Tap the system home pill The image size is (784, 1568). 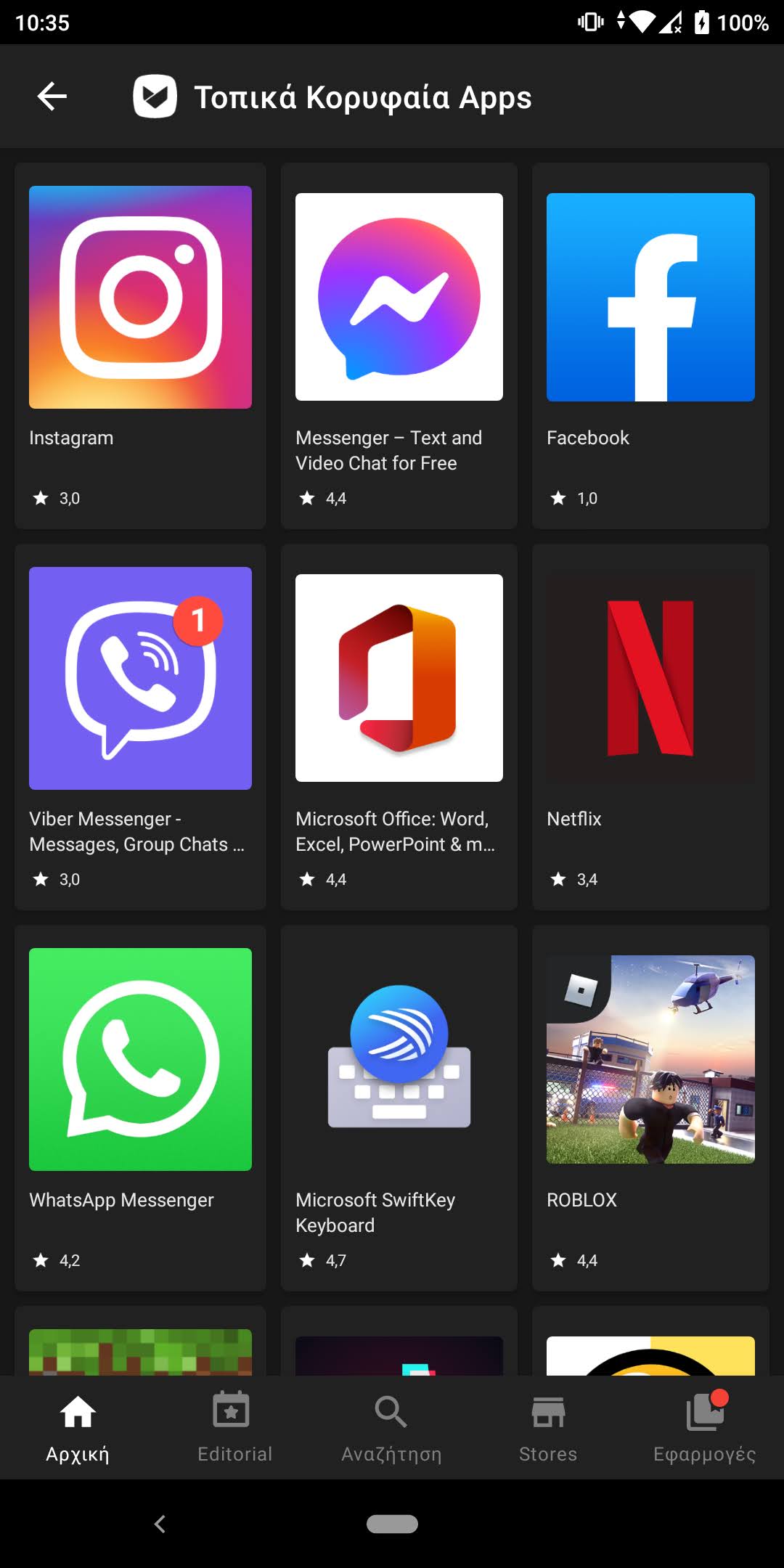coord(392,1524)
